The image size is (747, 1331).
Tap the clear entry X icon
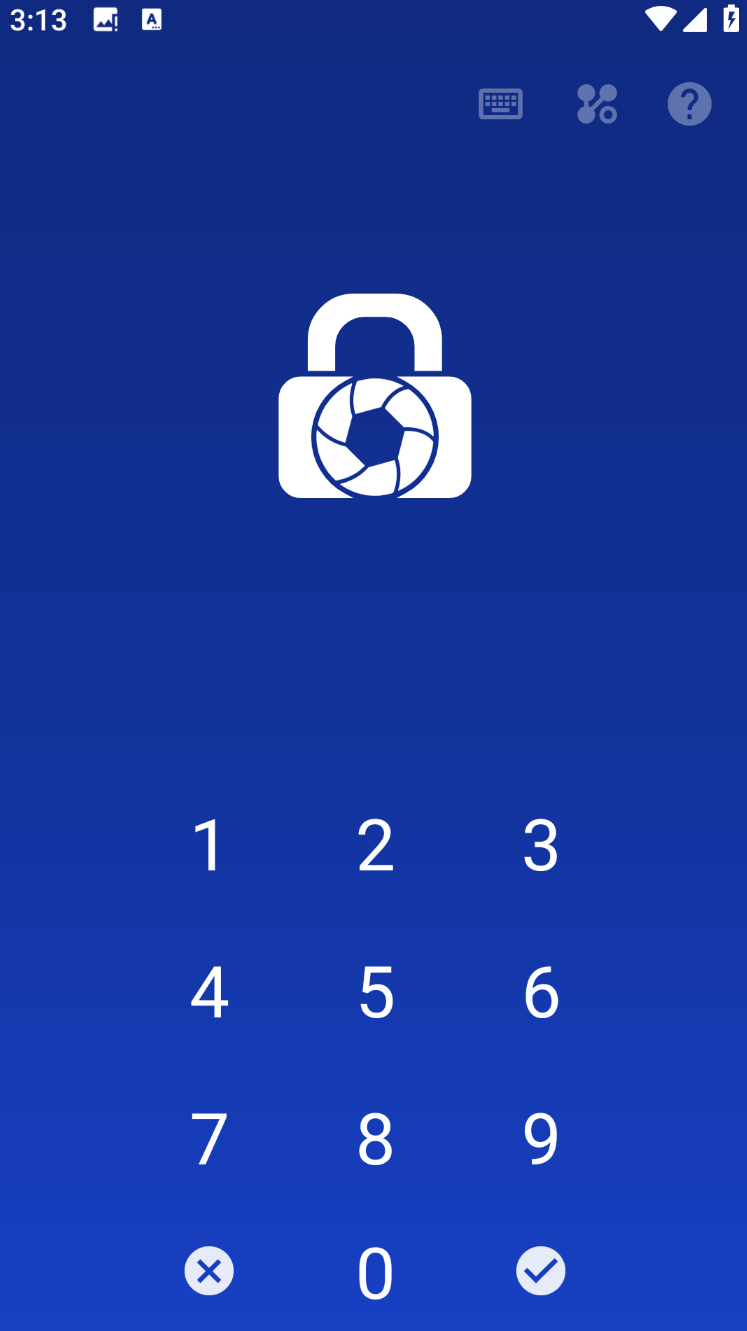[209, 1271]
